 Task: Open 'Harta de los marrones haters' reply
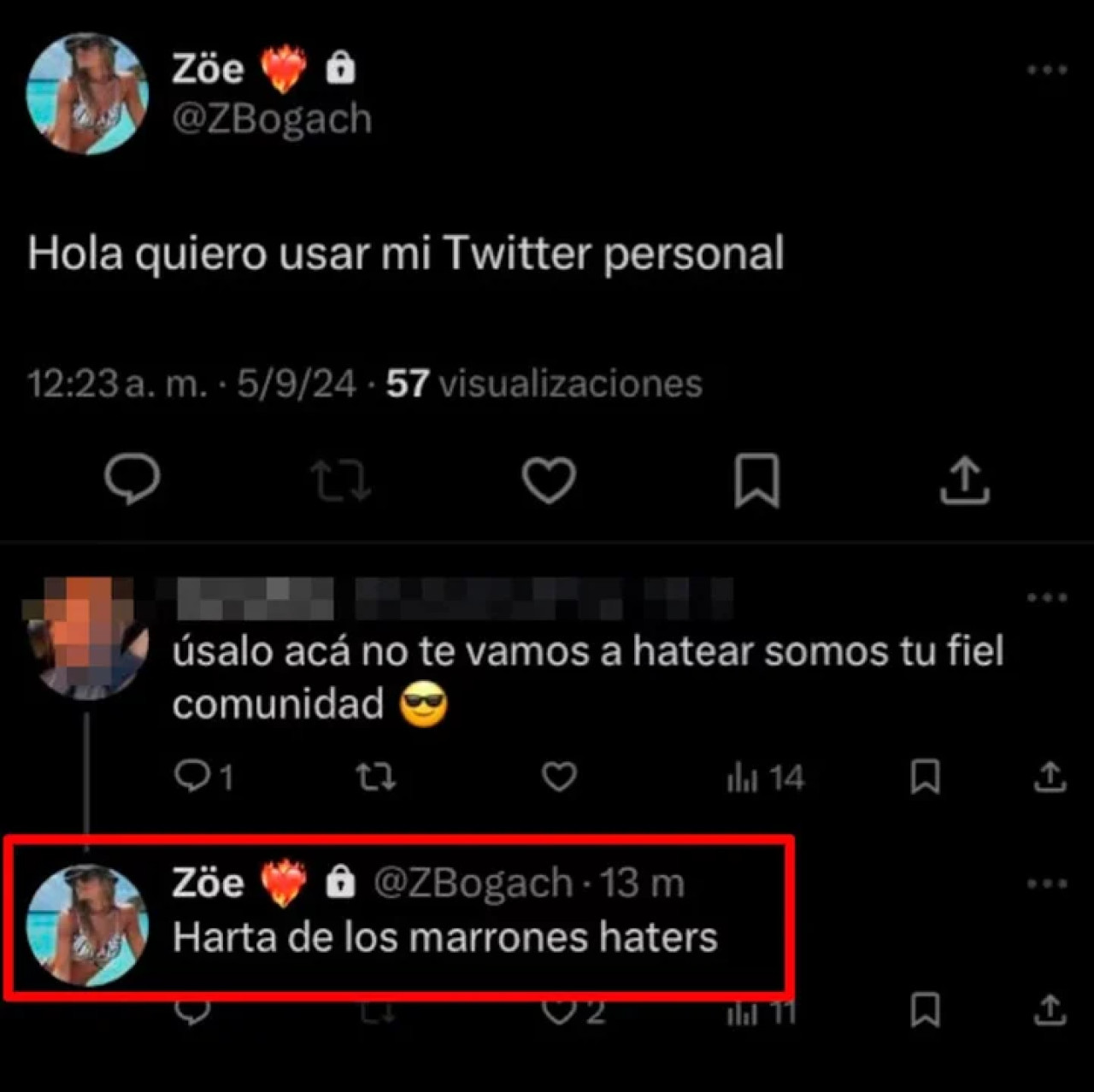[x=444, y=937]
